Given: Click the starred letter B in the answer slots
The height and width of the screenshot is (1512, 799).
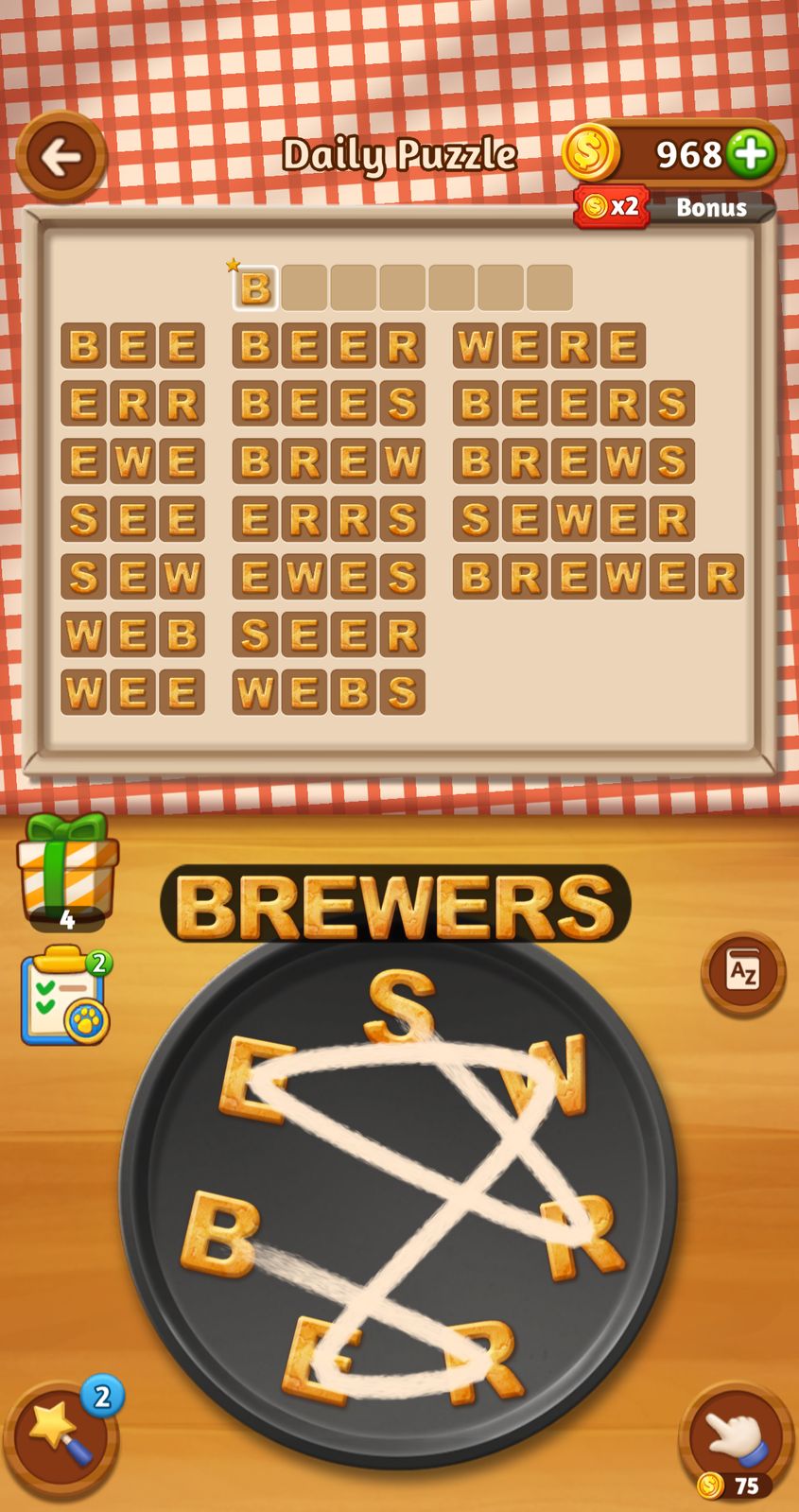Looking at the screenshot, I should pos(253,288).
